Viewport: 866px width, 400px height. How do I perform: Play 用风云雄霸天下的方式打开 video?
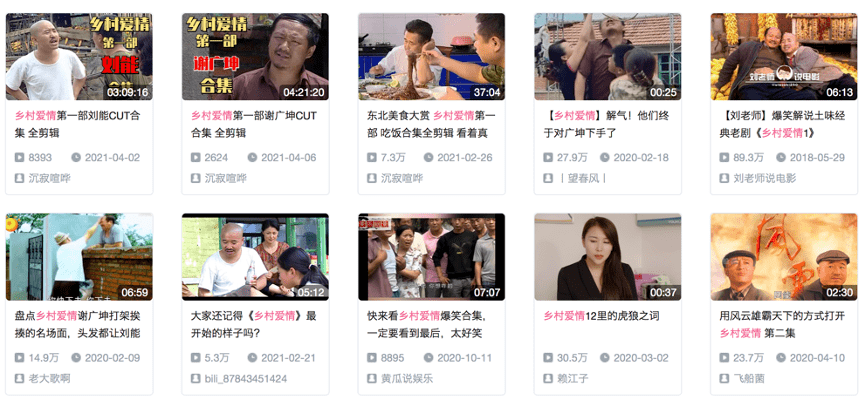[783, 256]
